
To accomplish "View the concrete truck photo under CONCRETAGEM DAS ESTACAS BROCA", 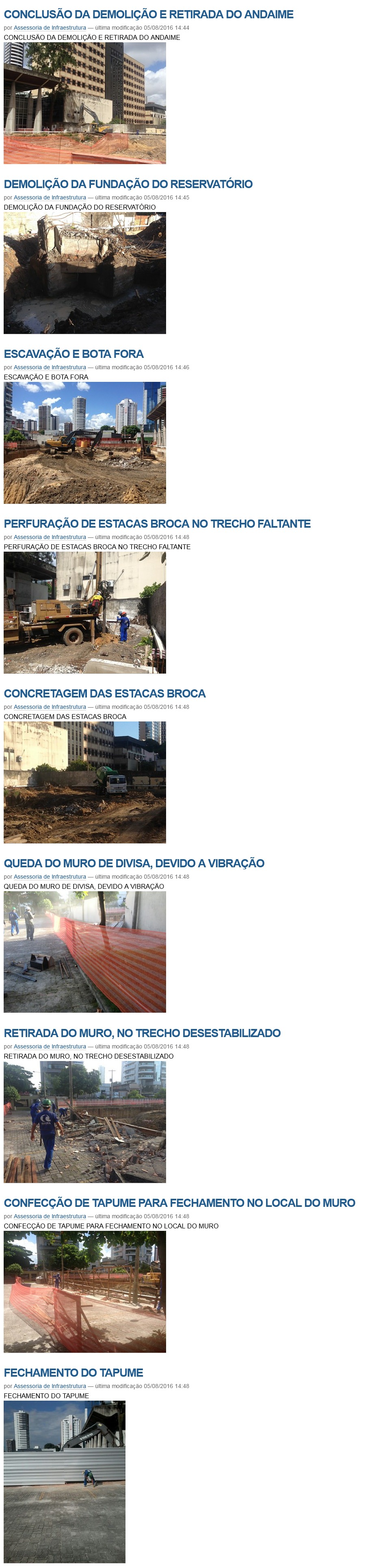I will [84, 782].
